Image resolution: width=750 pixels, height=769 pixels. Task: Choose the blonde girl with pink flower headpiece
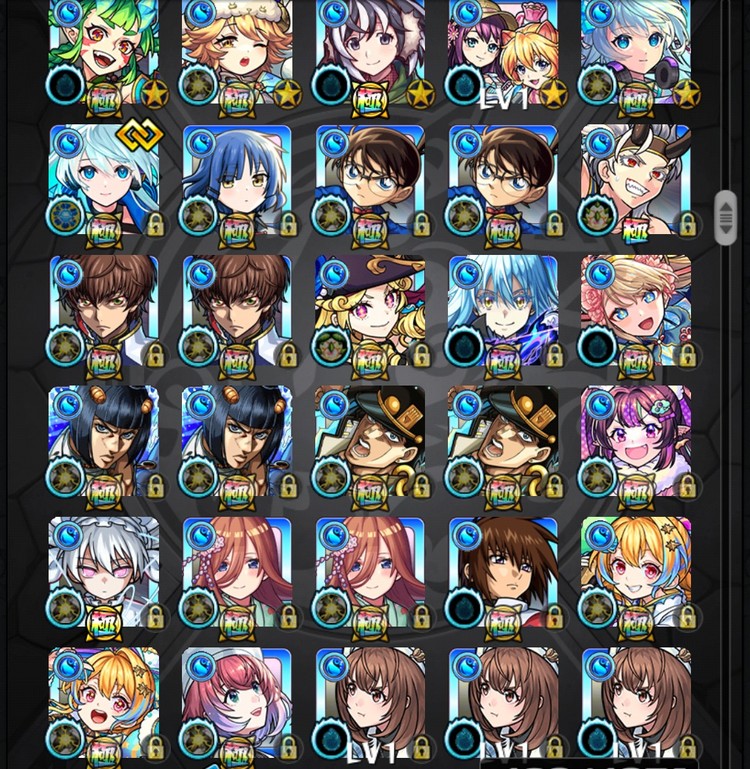636,310
